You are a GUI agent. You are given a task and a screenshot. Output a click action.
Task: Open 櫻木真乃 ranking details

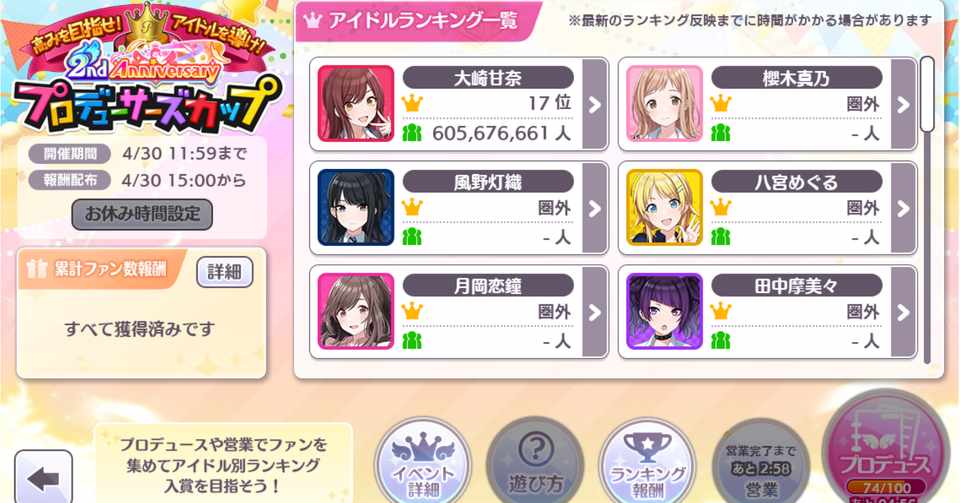tap(903, 104)
